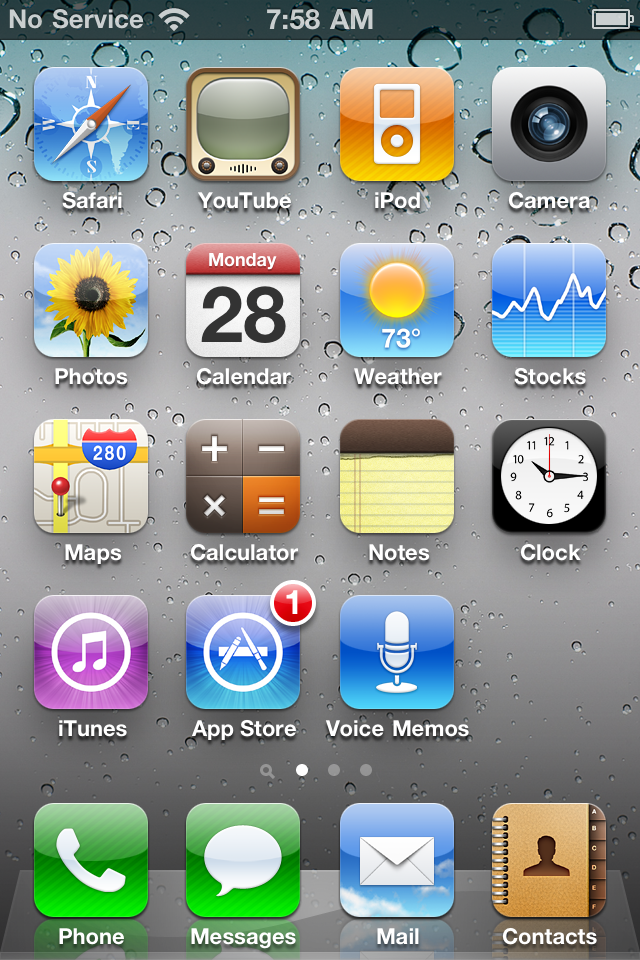Open the Photos app
This screenshot has height=960, width=640.
coord(91,300)
